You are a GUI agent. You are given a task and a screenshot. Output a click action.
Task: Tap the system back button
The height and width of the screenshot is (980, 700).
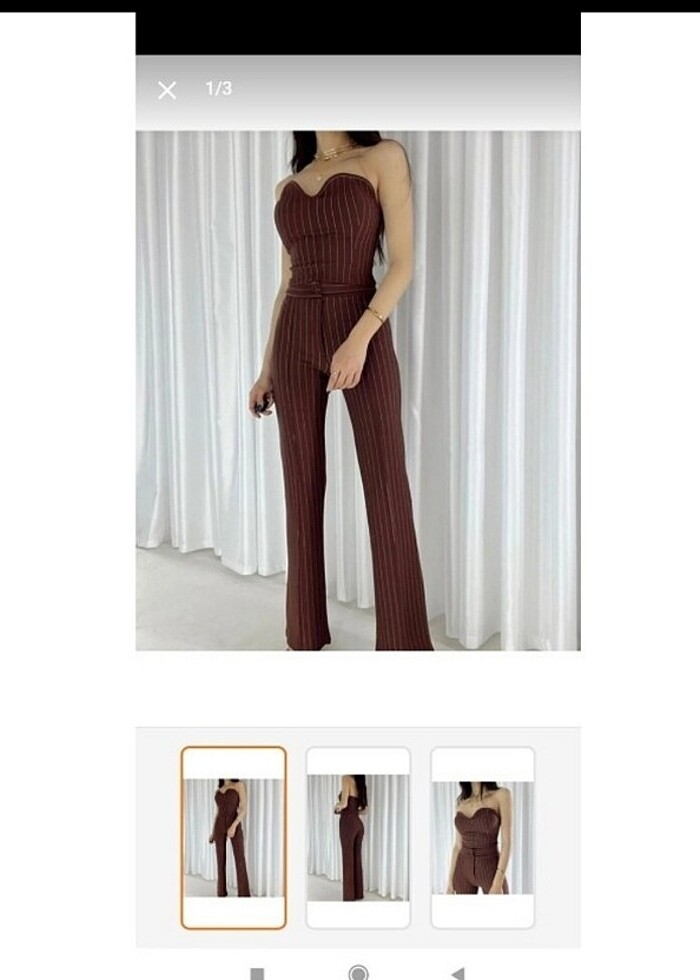pyautogui.click(x=458, y=972)
